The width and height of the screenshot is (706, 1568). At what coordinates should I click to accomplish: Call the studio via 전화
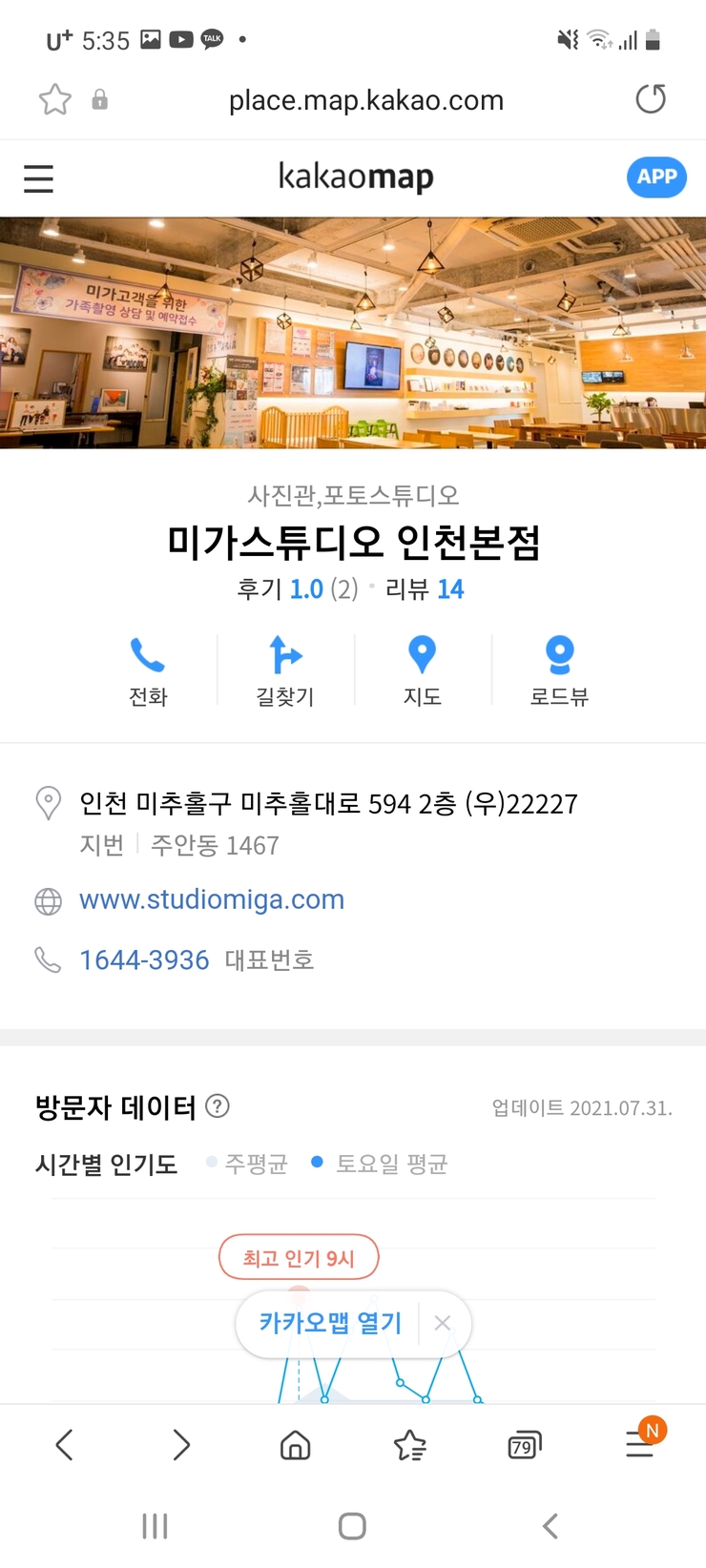point(148,671)
